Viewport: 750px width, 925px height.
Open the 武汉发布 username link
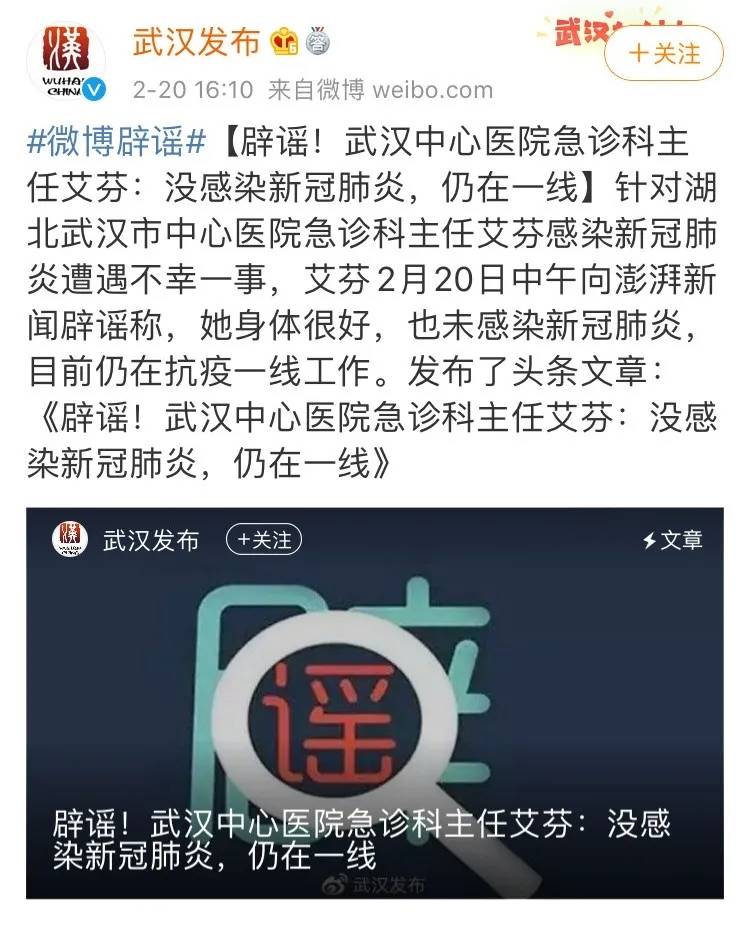click(196, 41)
